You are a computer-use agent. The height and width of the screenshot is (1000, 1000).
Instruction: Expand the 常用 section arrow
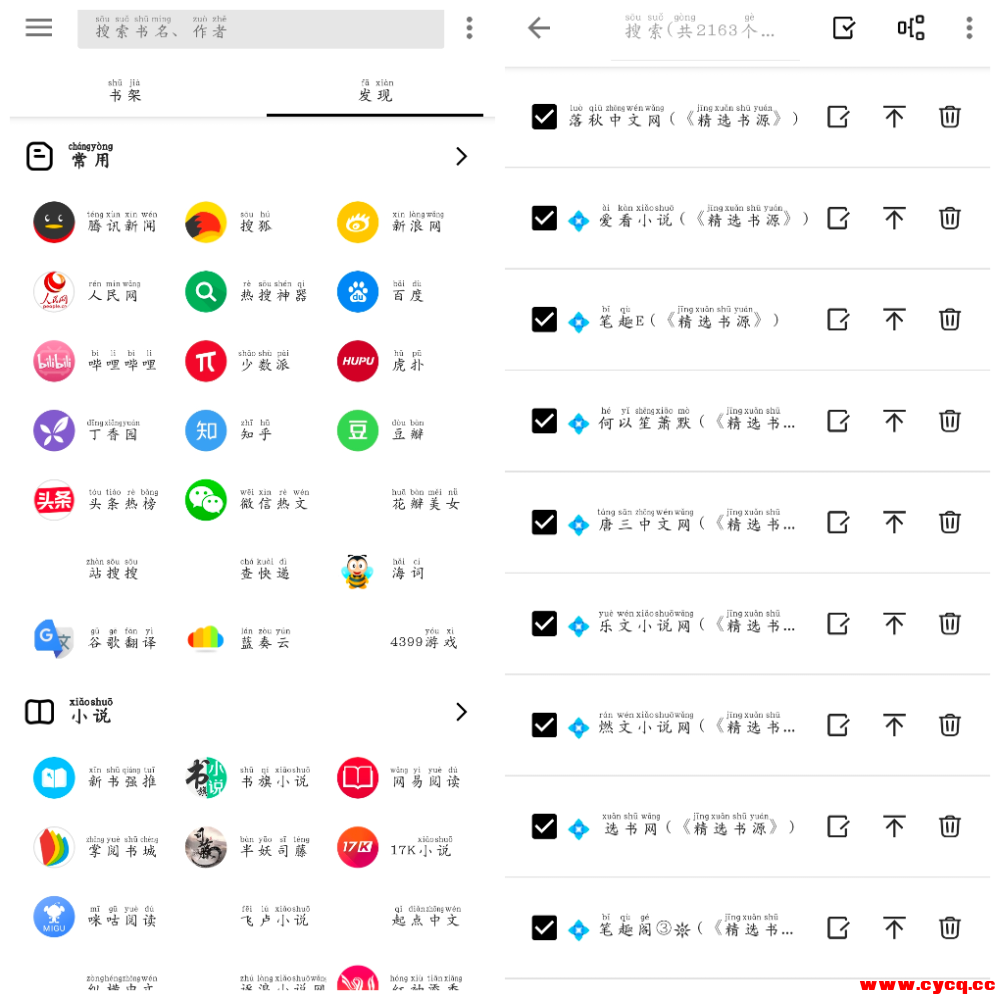[x=461, y=156]
